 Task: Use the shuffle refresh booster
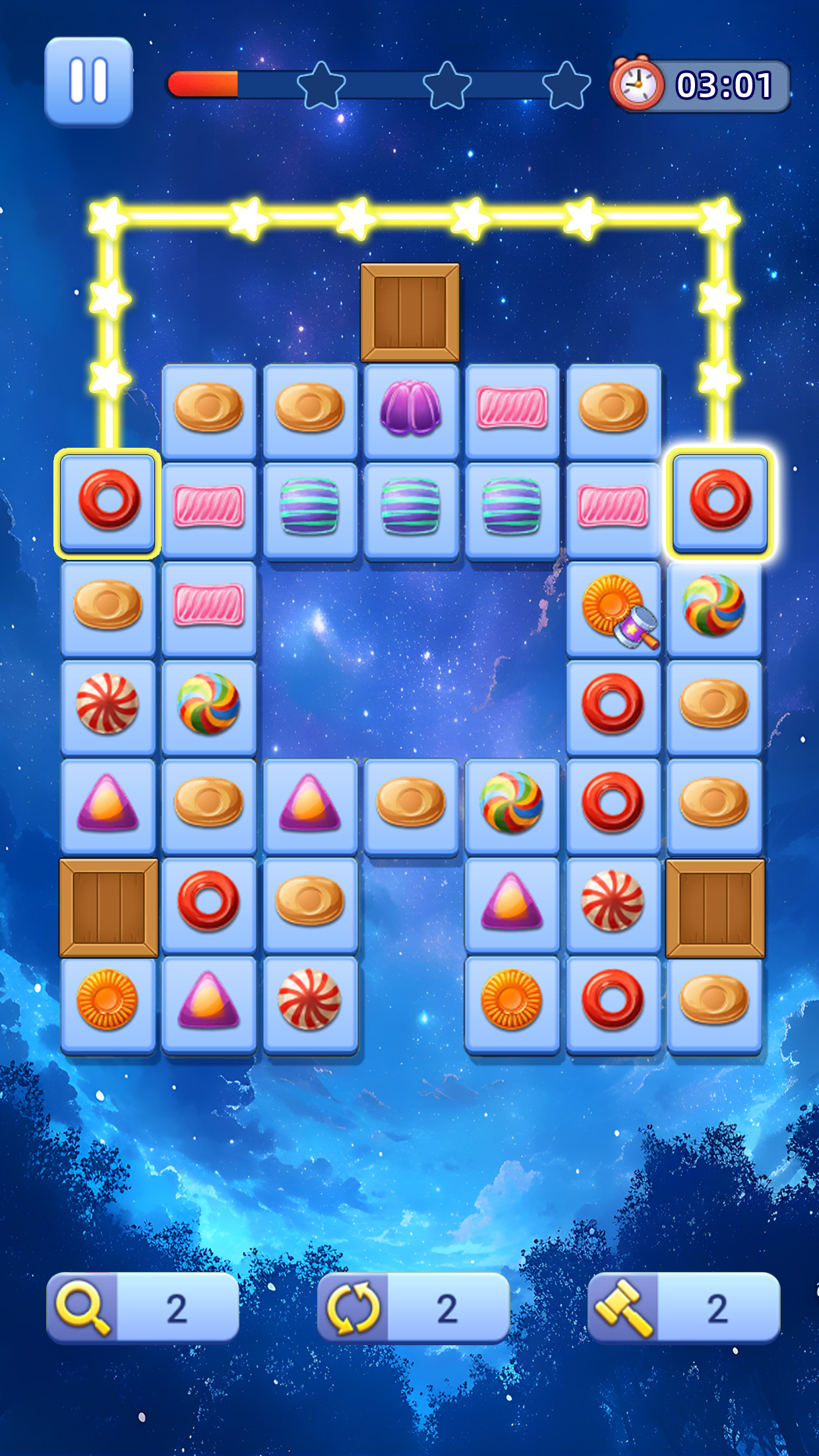413,1308
